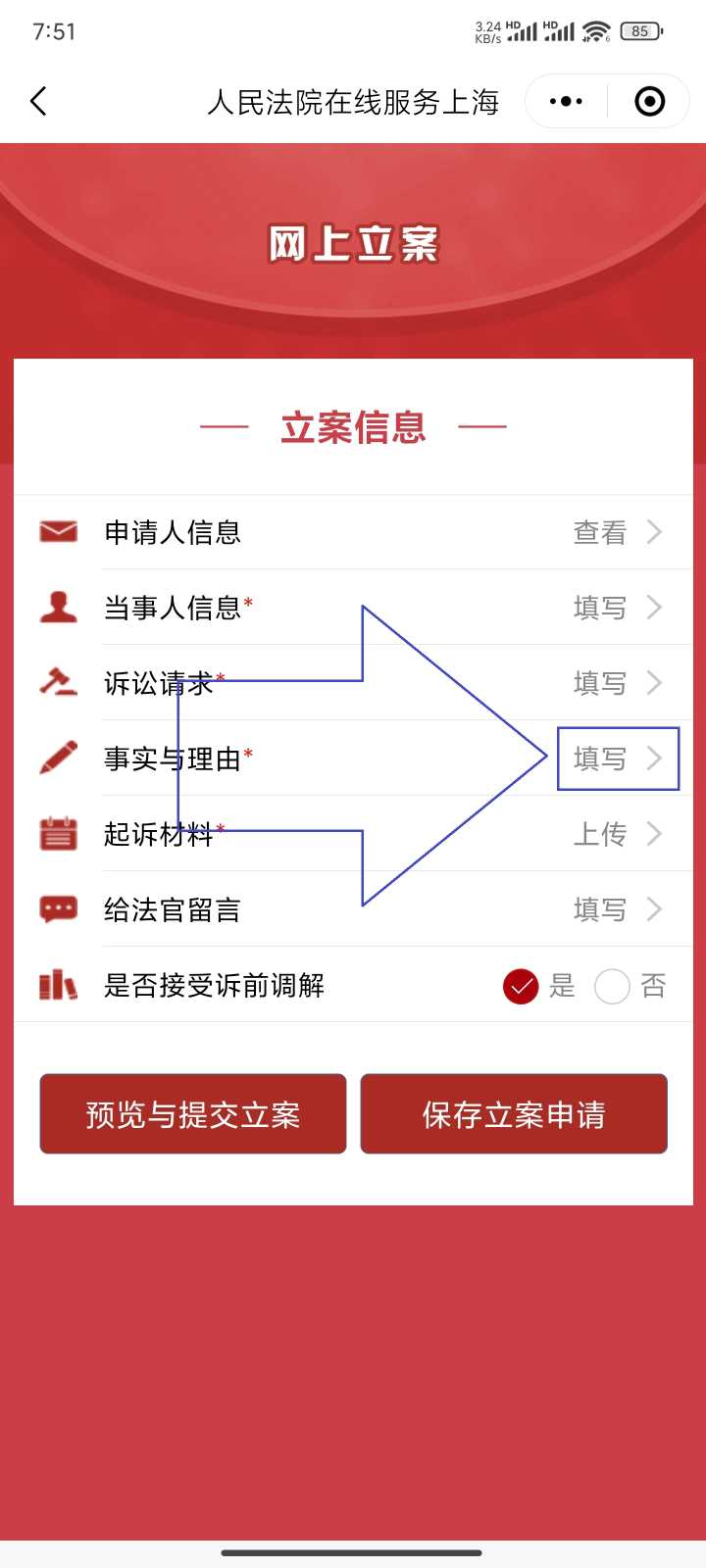The image size is (706, 1568).
Task: Fill in 事实与理由 section
Action: tap(616, 759)
